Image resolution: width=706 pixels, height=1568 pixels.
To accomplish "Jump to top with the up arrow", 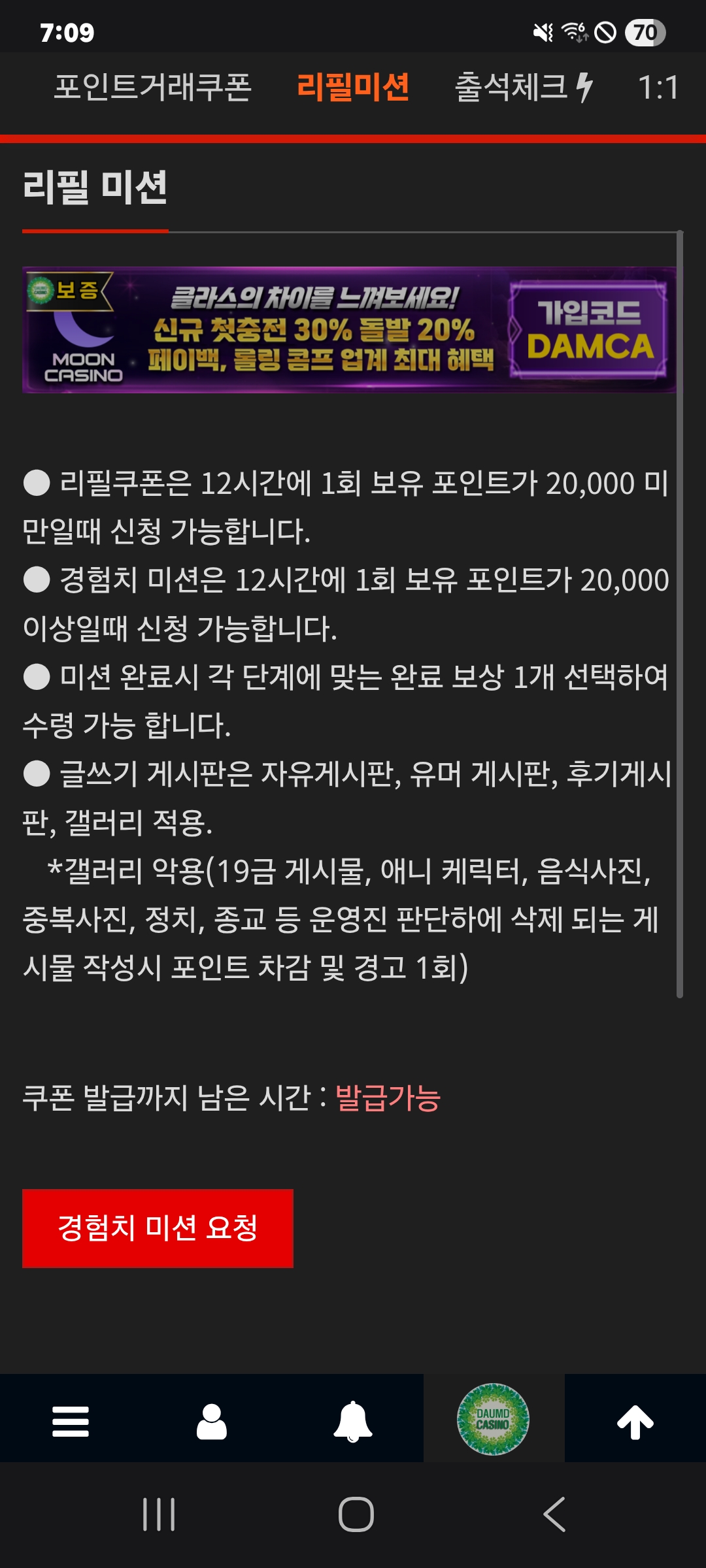I will point(635,1421).
